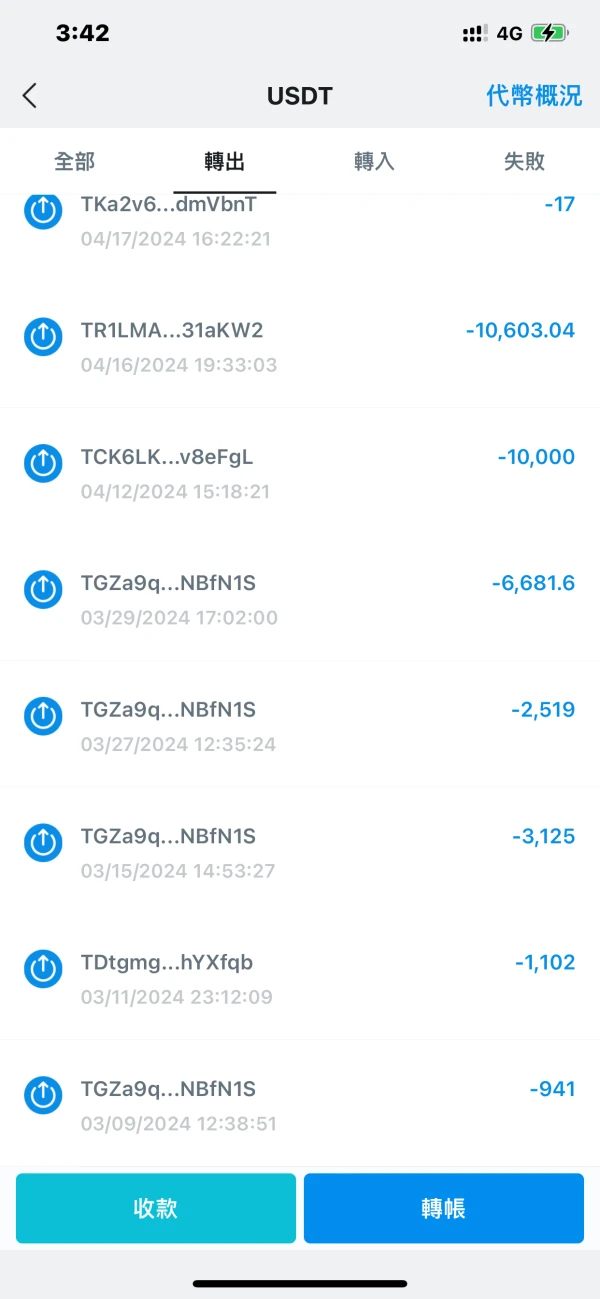Open the 代幣概況 token overview

[534, 96]
